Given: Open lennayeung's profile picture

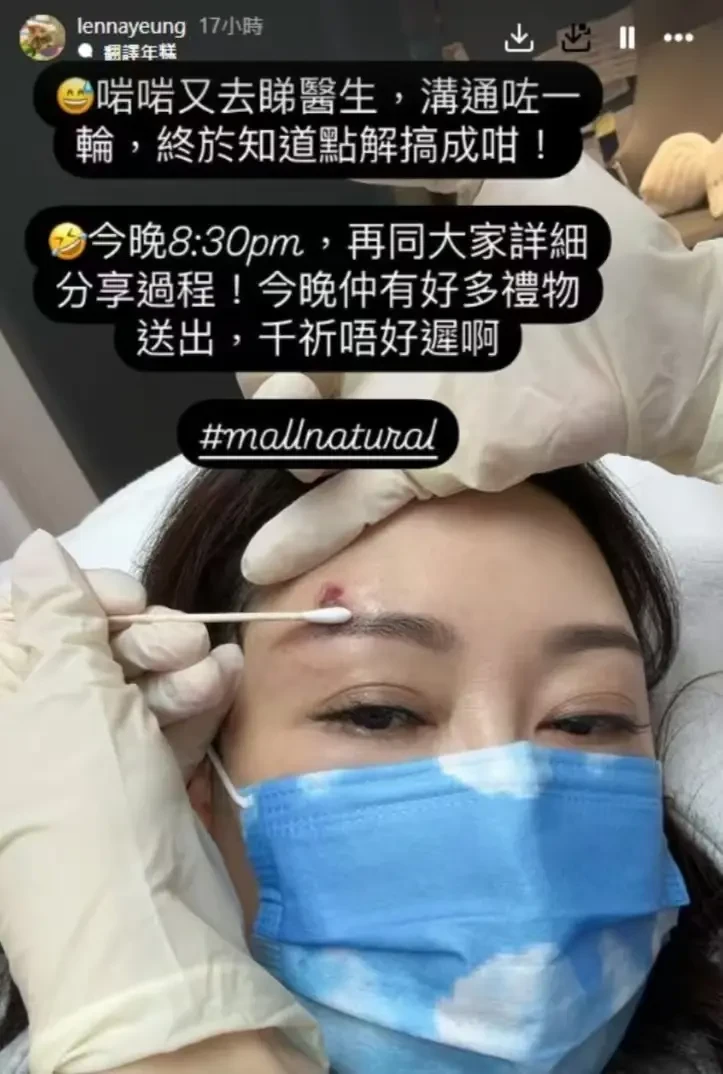Looking at the screenshot, I should coord(42,38).
